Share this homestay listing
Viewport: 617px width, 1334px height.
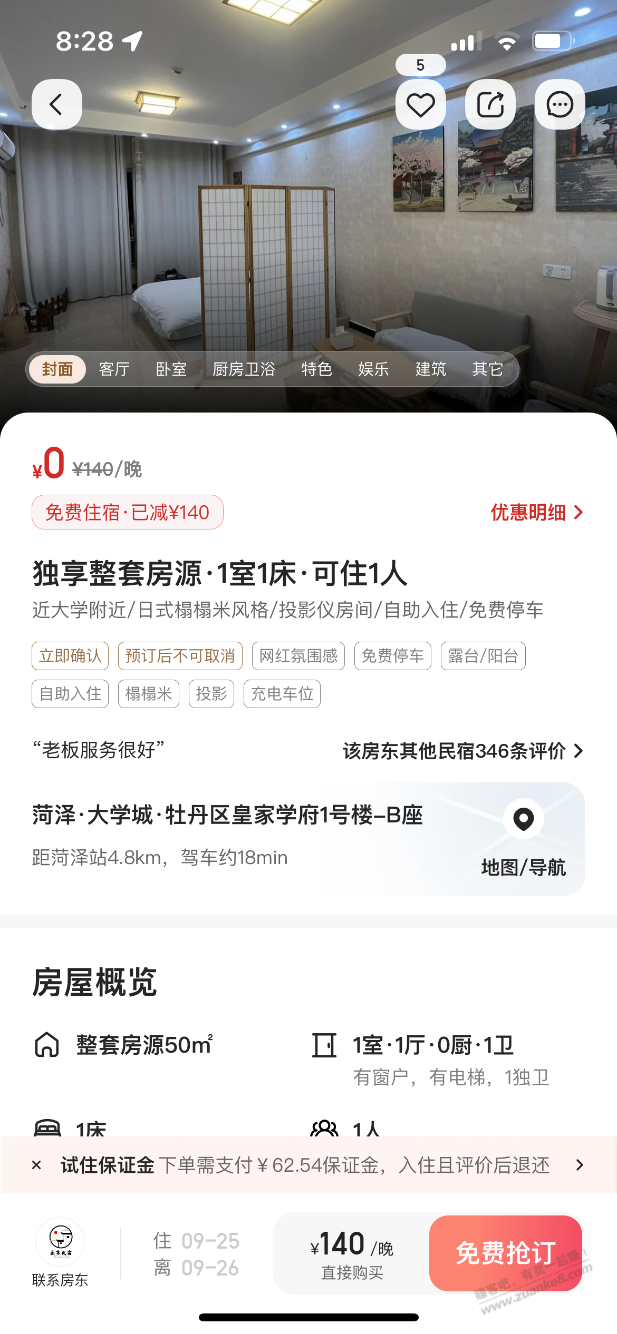490,104
